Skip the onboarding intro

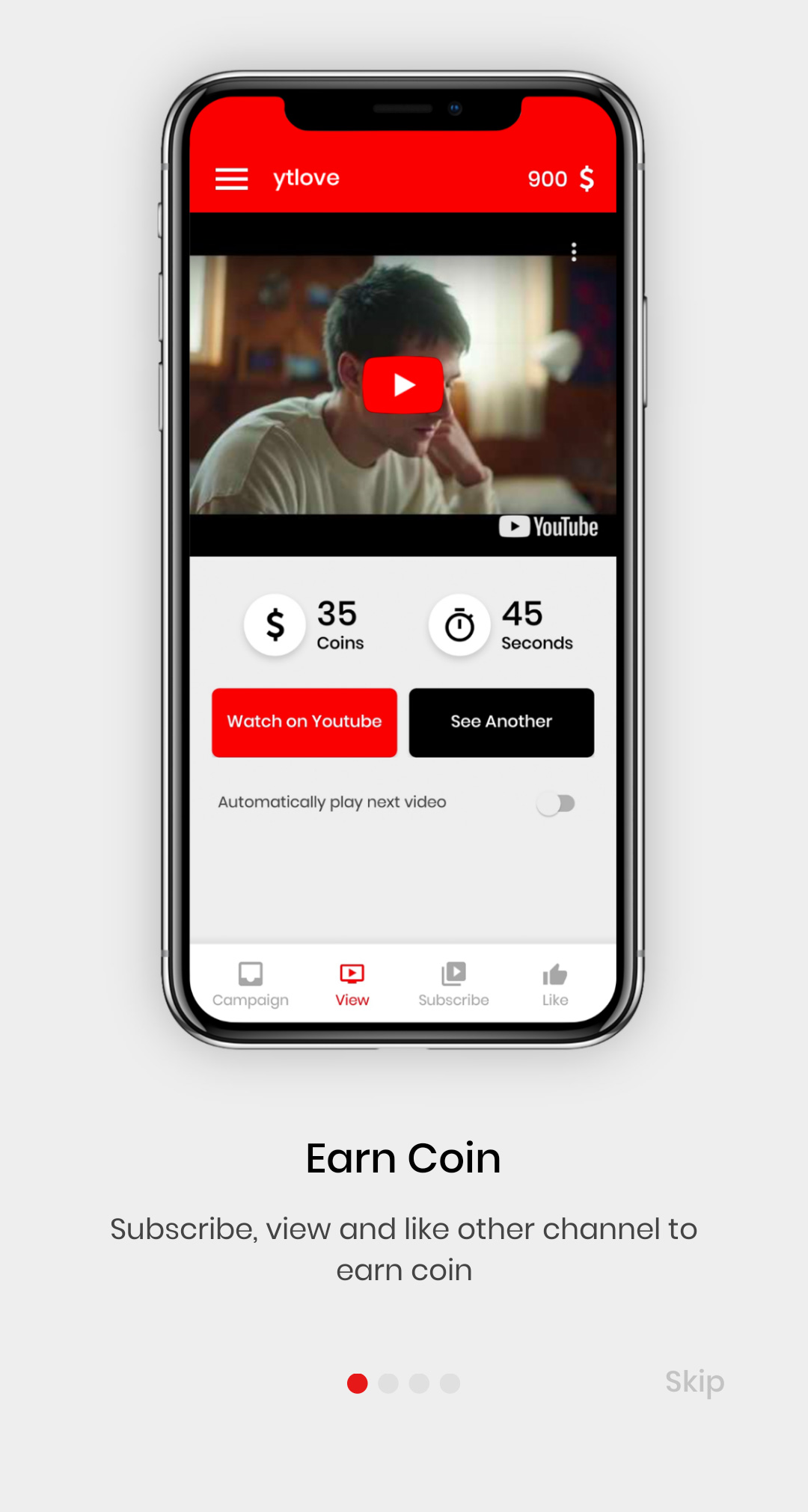click(x=694, y=1382)
